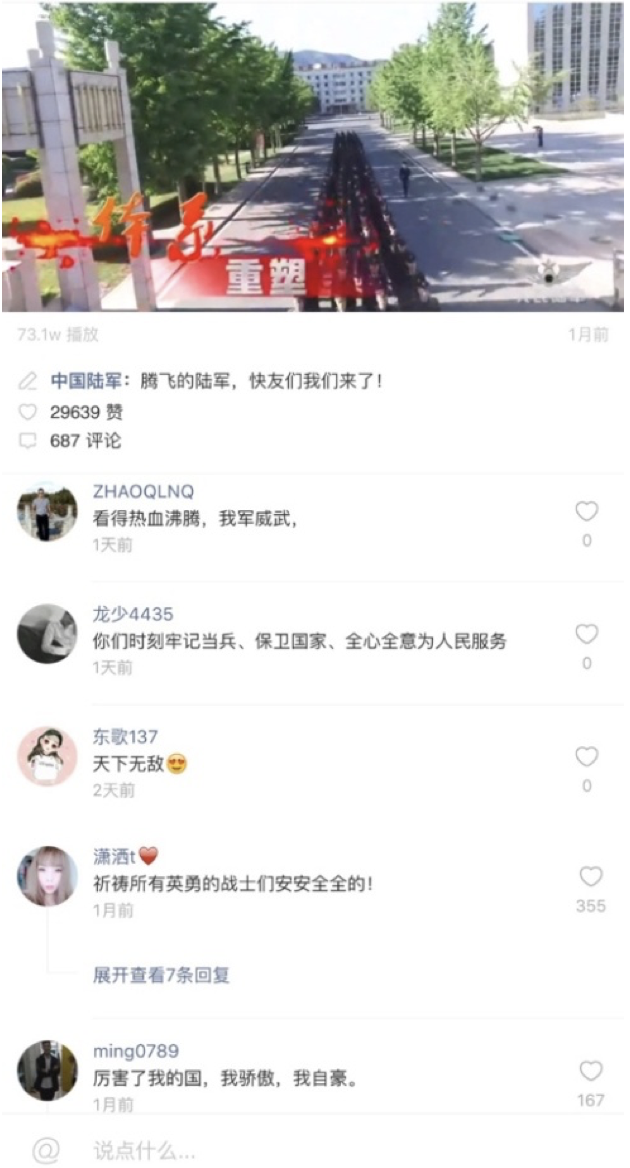Like 东歌137's comment
The height and width of the screenshot is (1168, 630).
(x=586, y=757)
